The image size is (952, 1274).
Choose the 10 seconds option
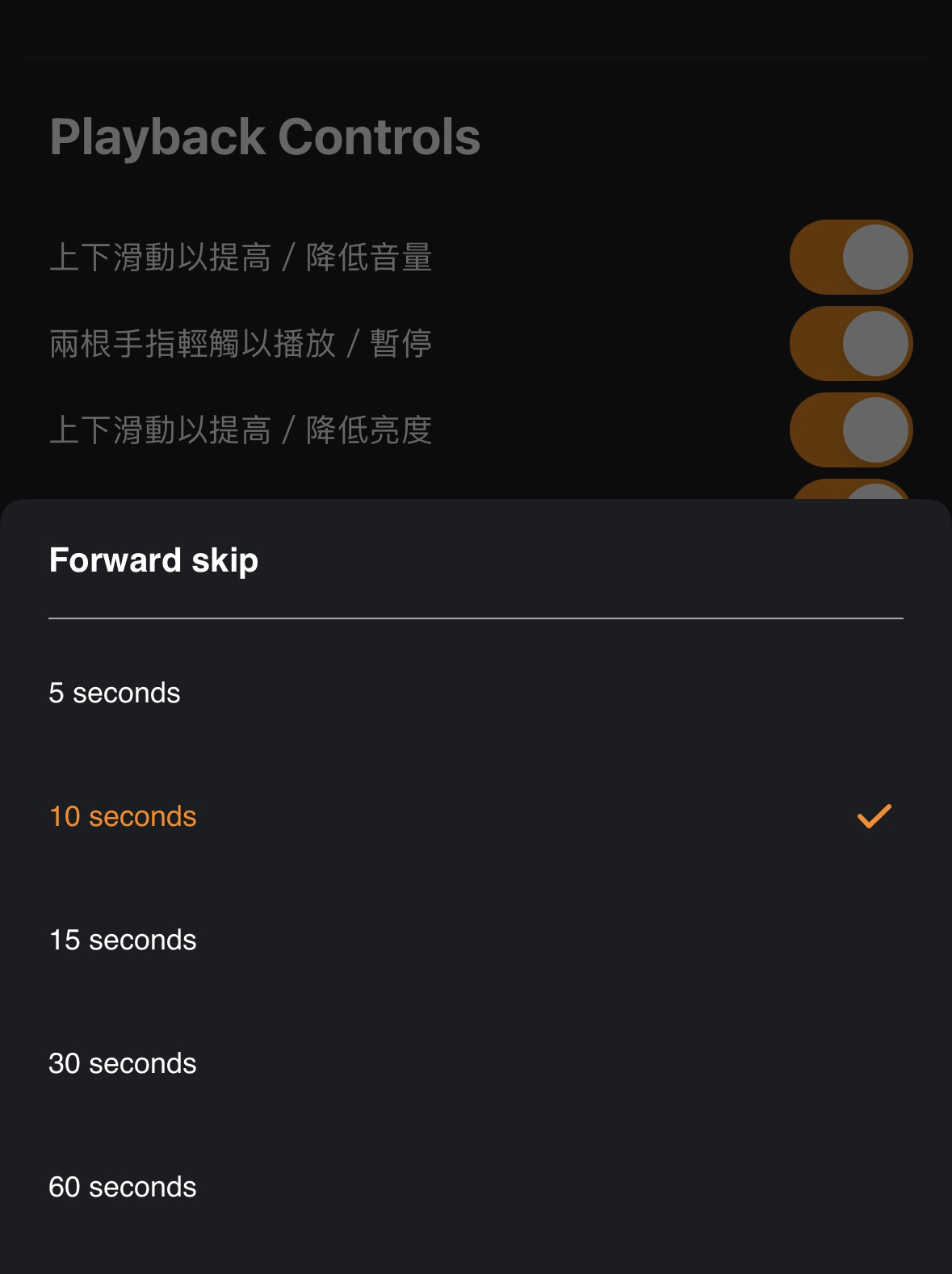[123, 816]
